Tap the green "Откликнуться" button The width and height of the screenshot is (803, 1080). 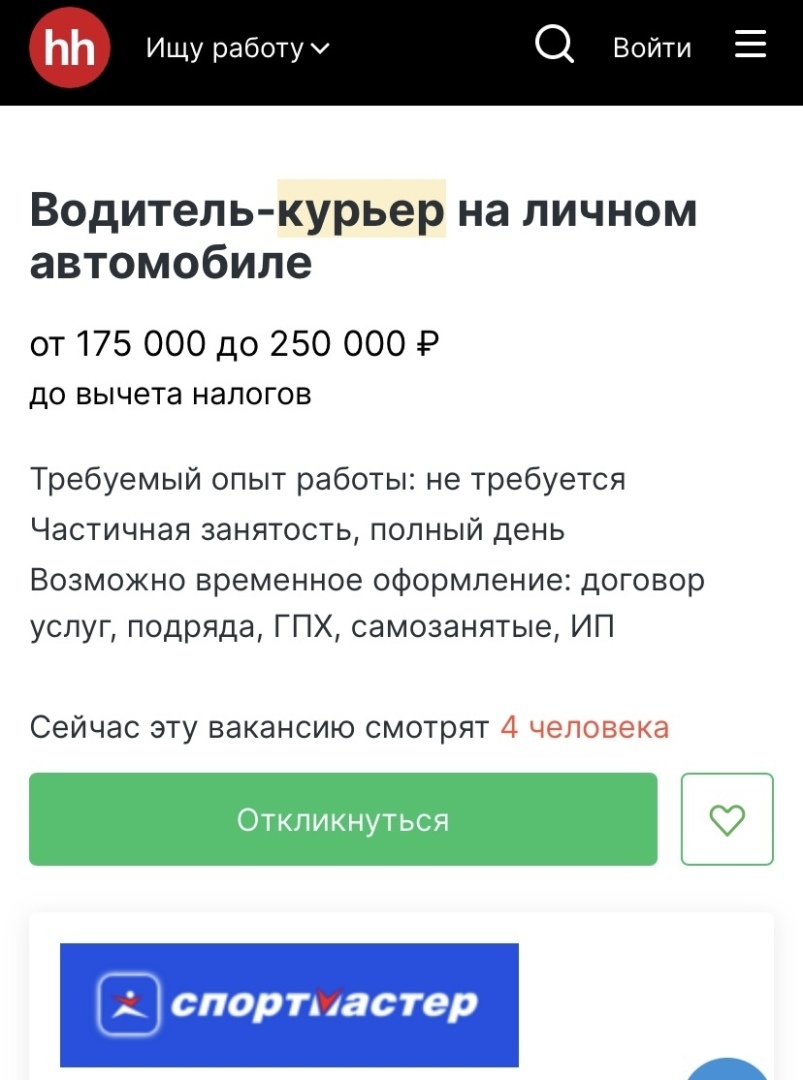343,820
